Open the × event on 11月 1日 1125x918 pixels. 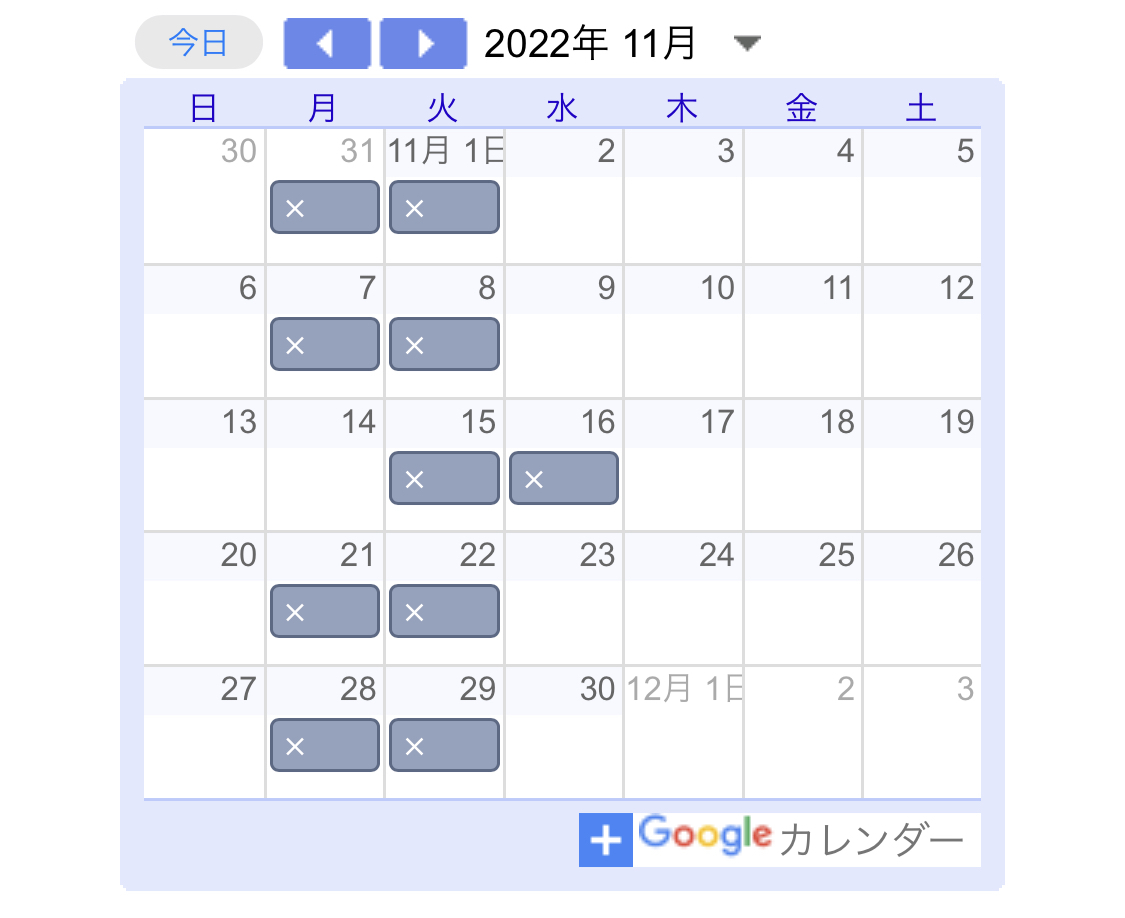pyautogui.click(x=444, y=208)
